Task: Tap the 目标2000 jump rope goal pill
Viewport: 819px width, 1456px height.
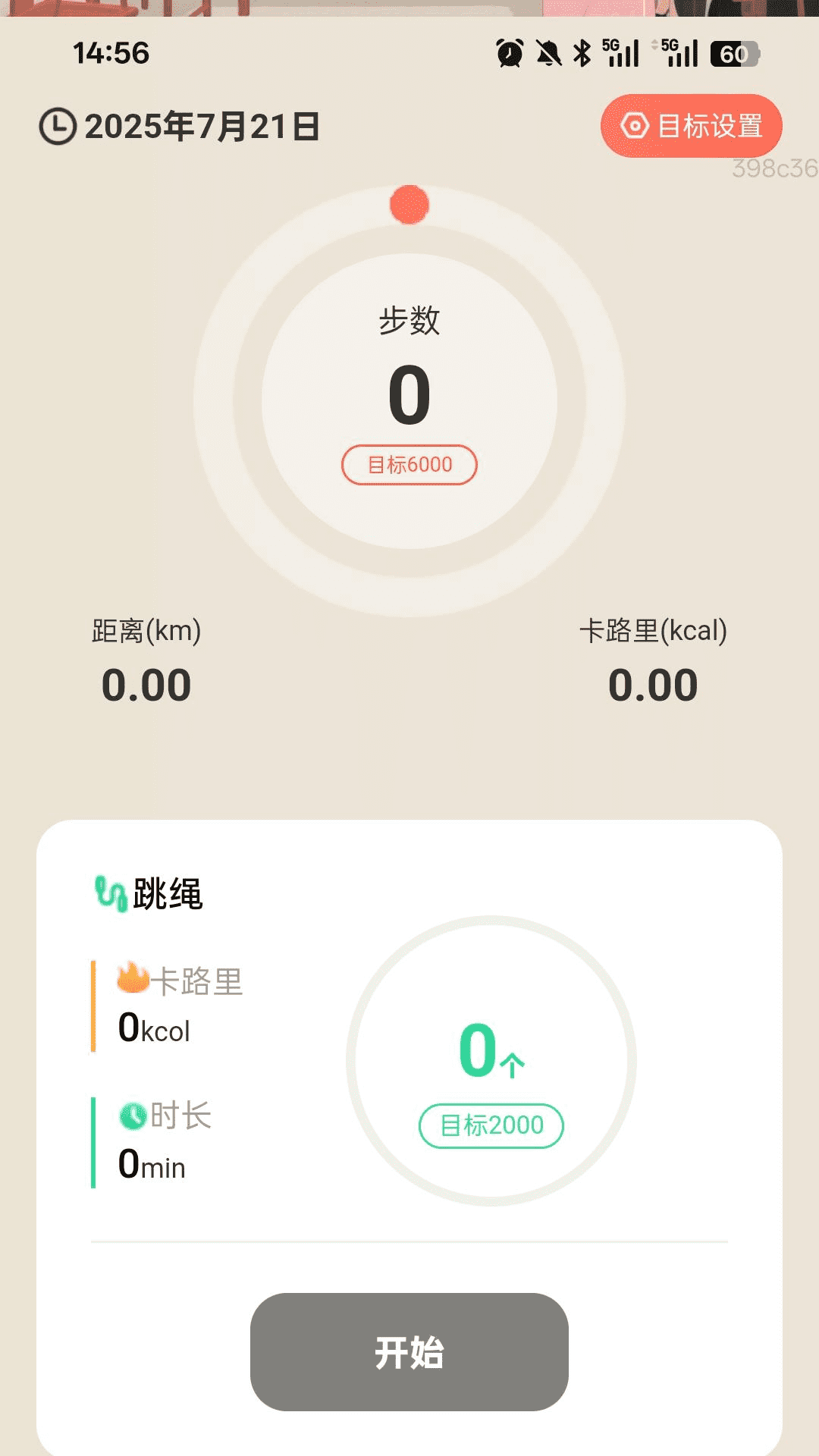Action: point(490,1125)
